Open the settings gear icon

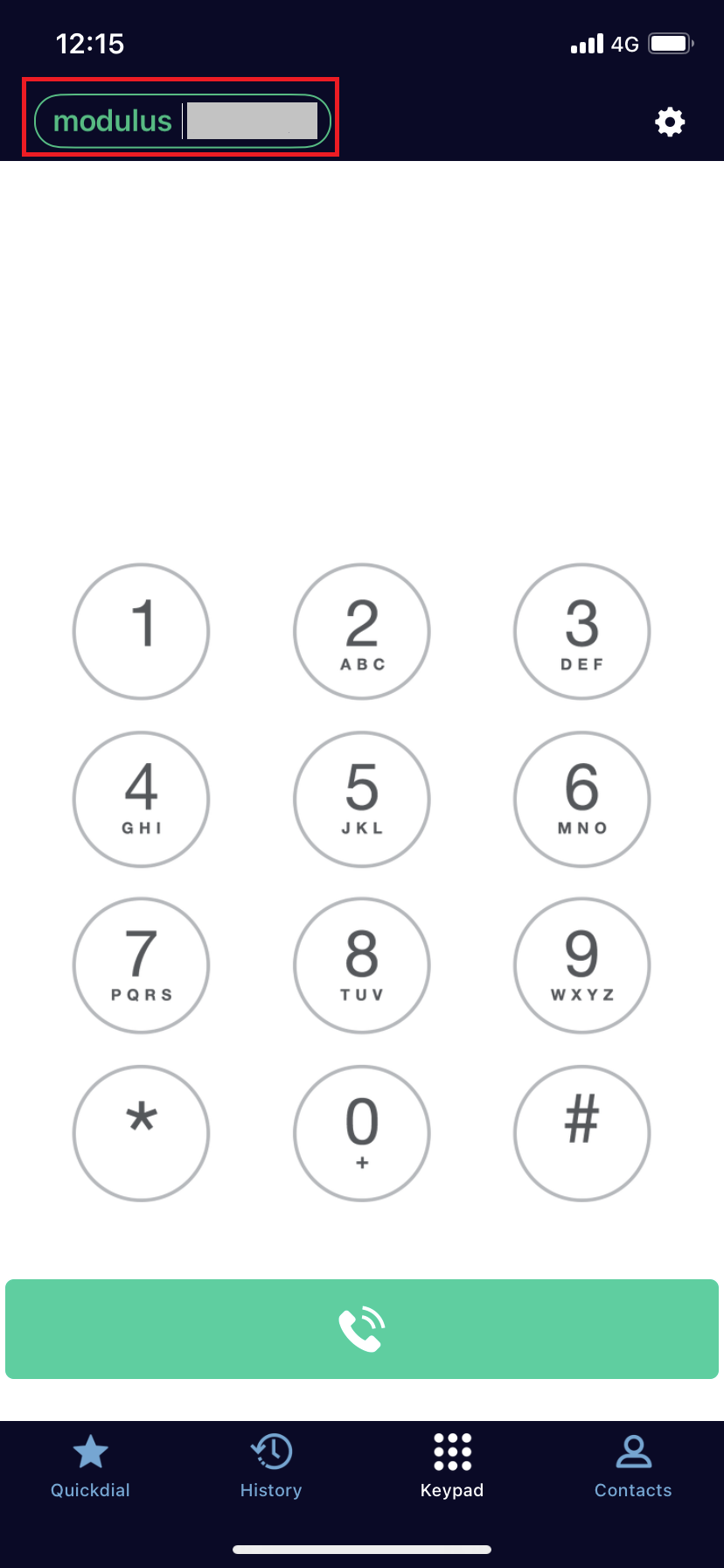(x=670, y=122)
